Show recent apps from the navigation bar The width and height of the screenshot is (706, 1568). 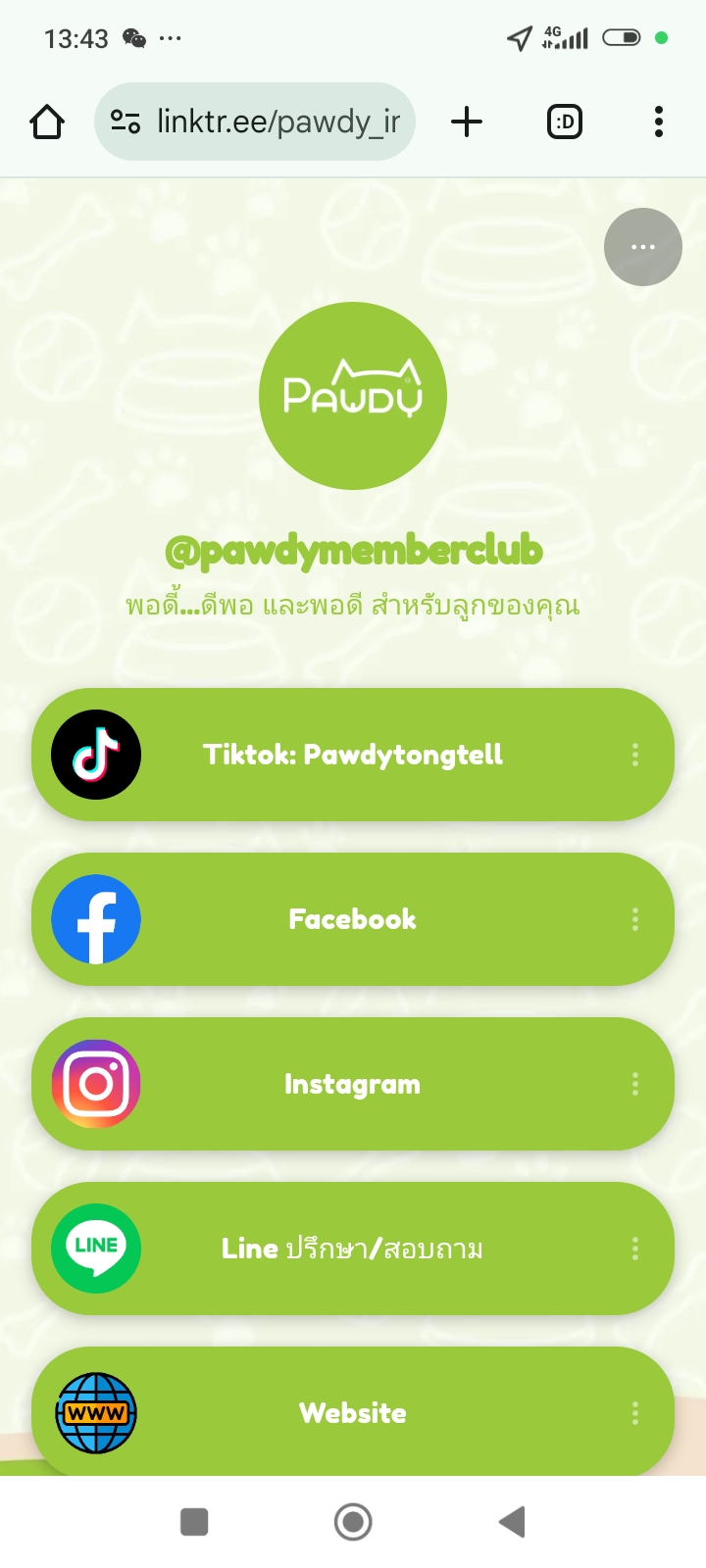point(194,1522)
